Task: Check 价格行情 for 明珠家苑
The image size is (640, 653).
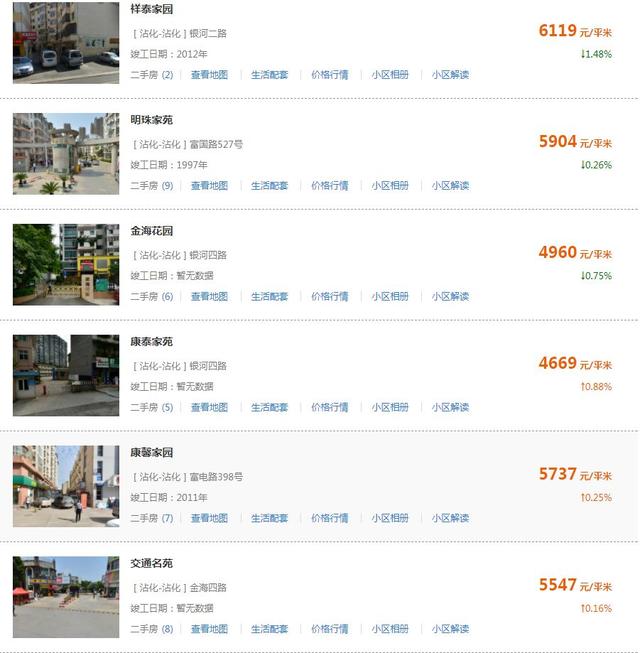Action: 329,186
